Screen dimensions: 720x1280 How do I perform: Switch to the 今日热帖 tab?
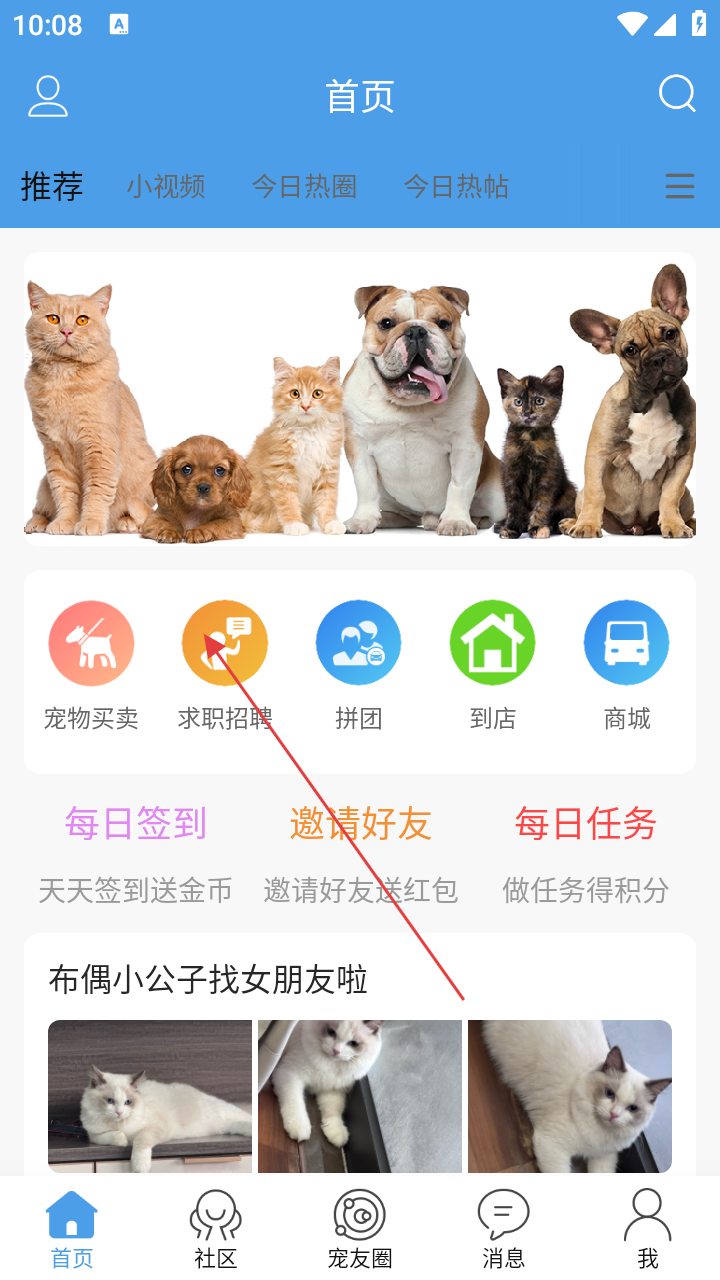456,186
